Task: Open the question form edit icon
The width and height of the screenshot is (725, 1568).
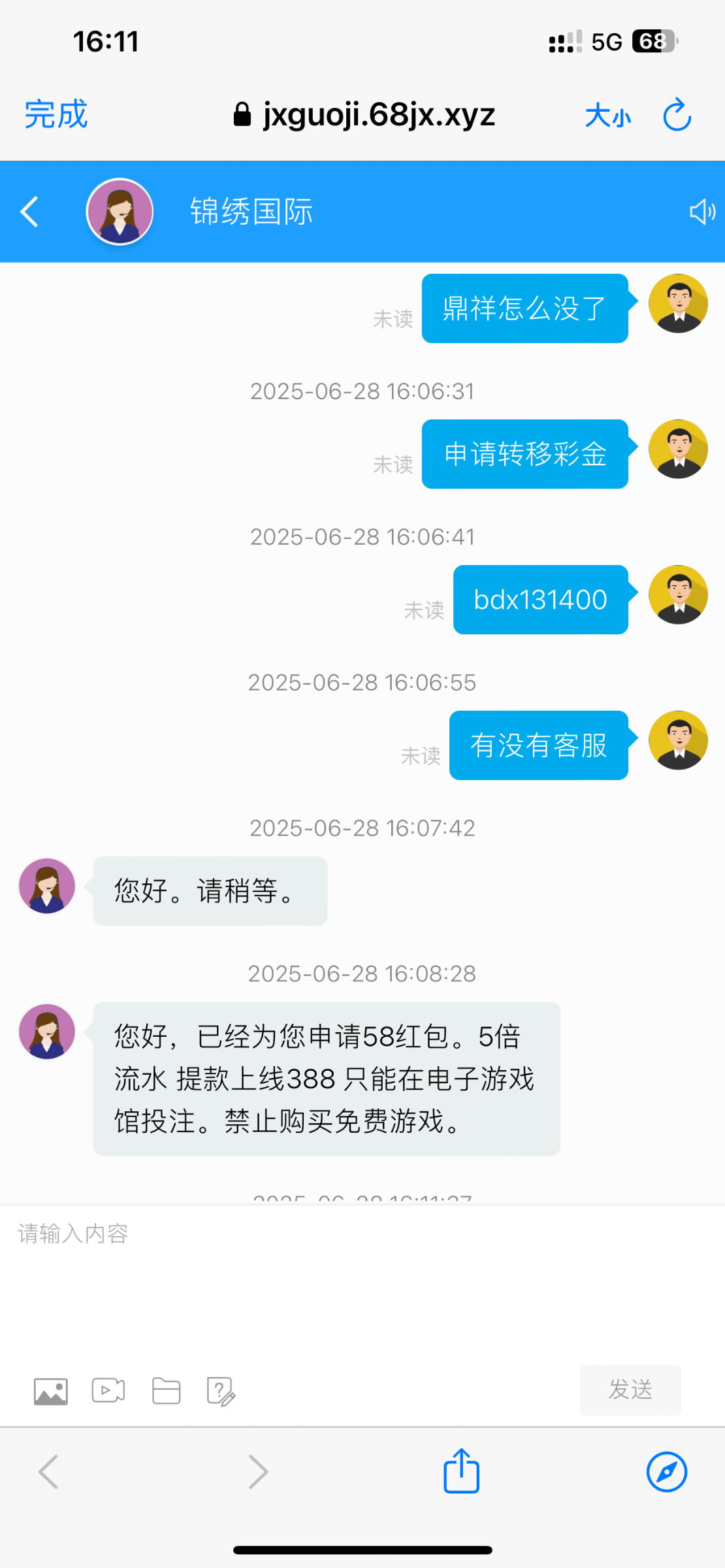Action: coord(221,1391)
